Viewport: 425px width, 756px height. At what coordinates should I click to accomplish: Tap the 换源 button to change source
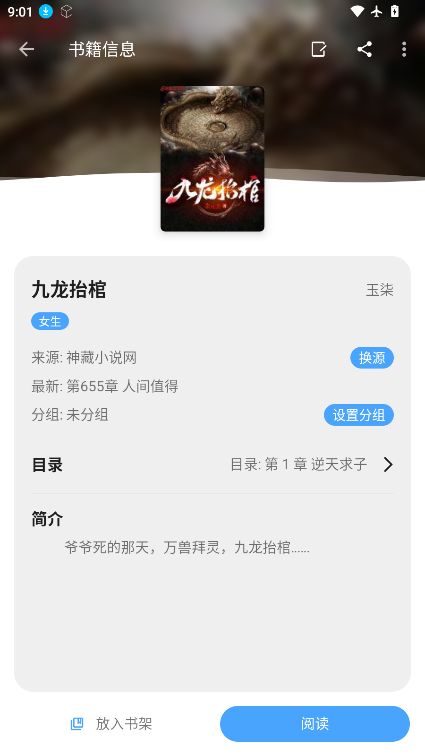pos(372,358)
